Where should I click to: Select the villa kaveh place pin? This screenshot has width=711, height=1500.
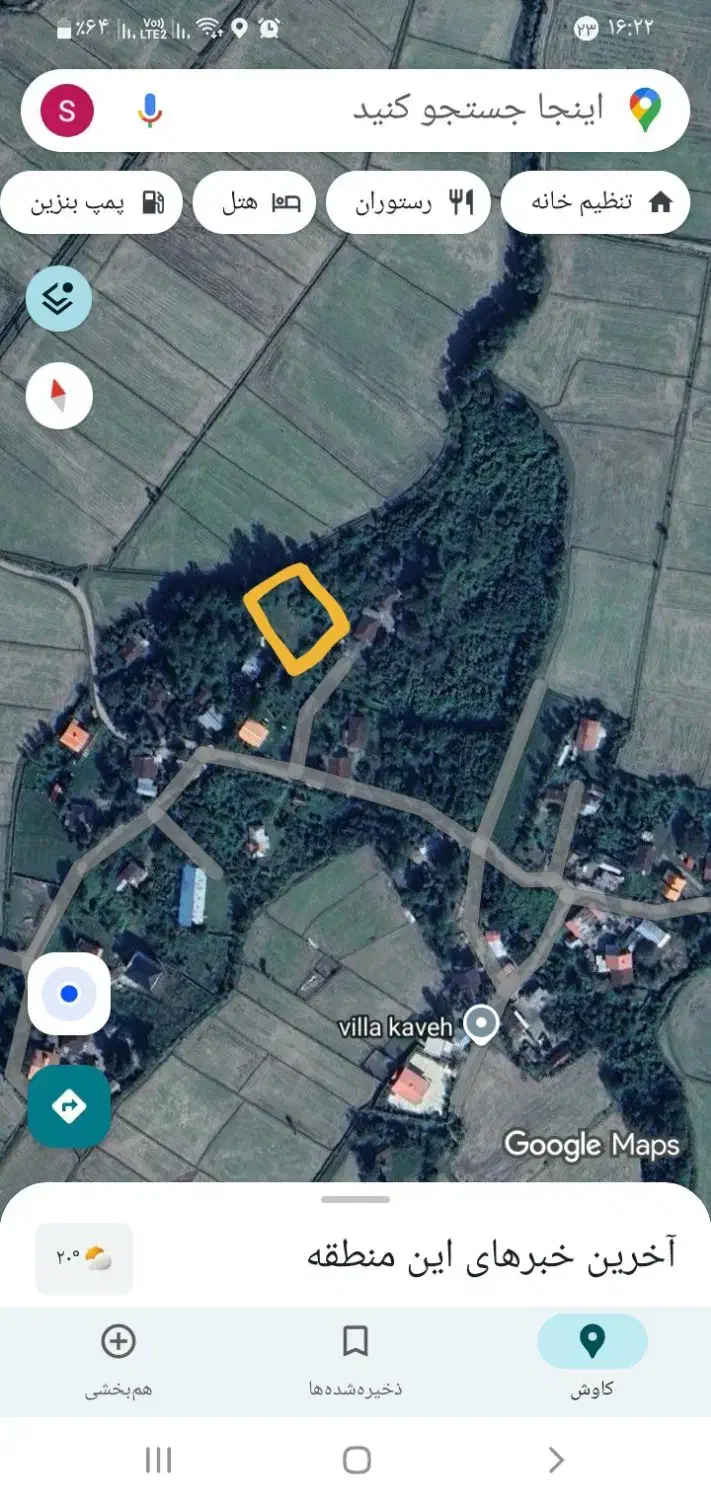484,1024
